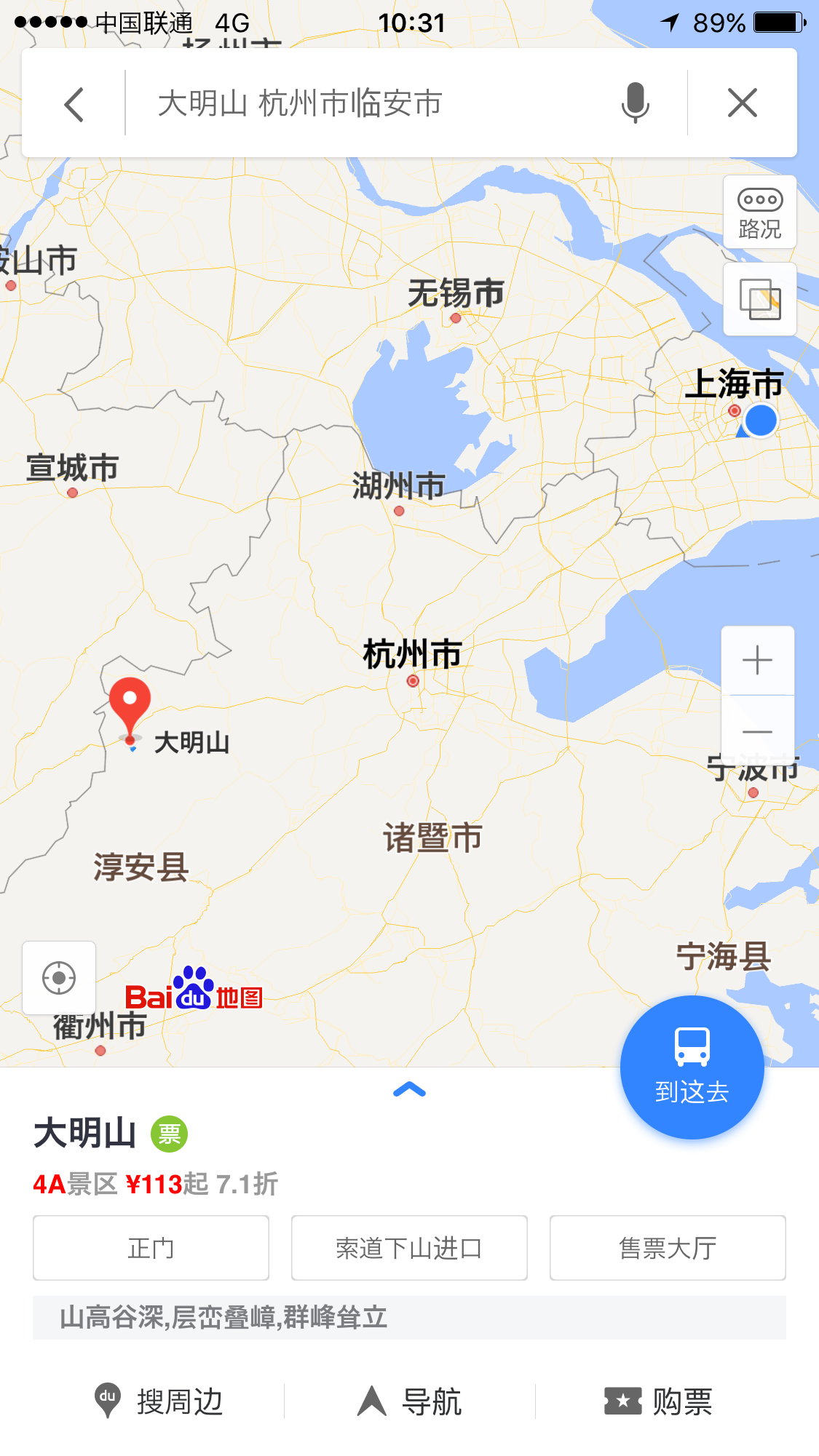819x1456 pixels.
Task: Tap the back chevron beside search bar
Action: pyautogui.click(x=74, y=103)
